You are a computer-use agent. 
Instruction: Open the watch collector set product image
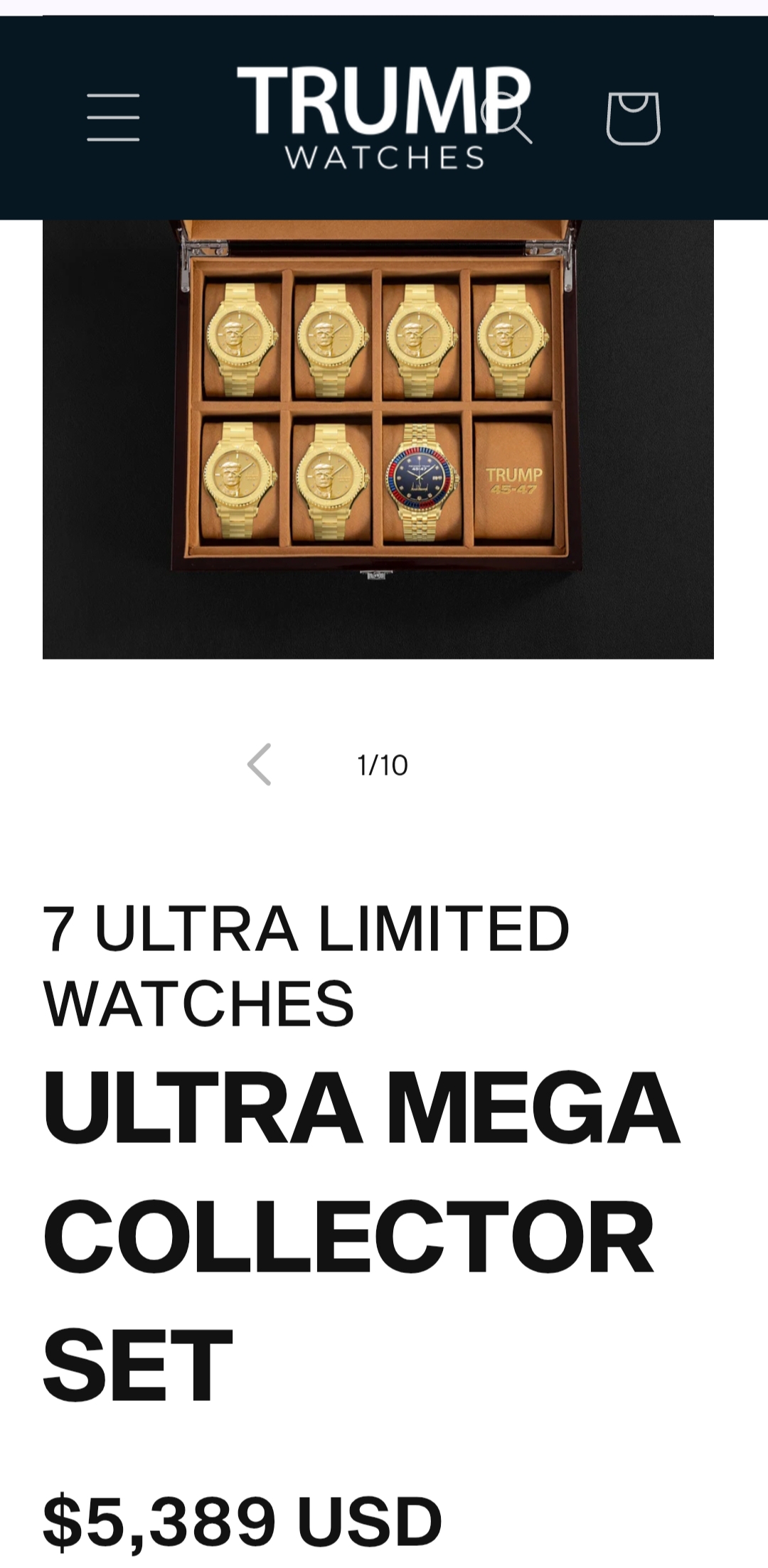[x=378, y=439]
